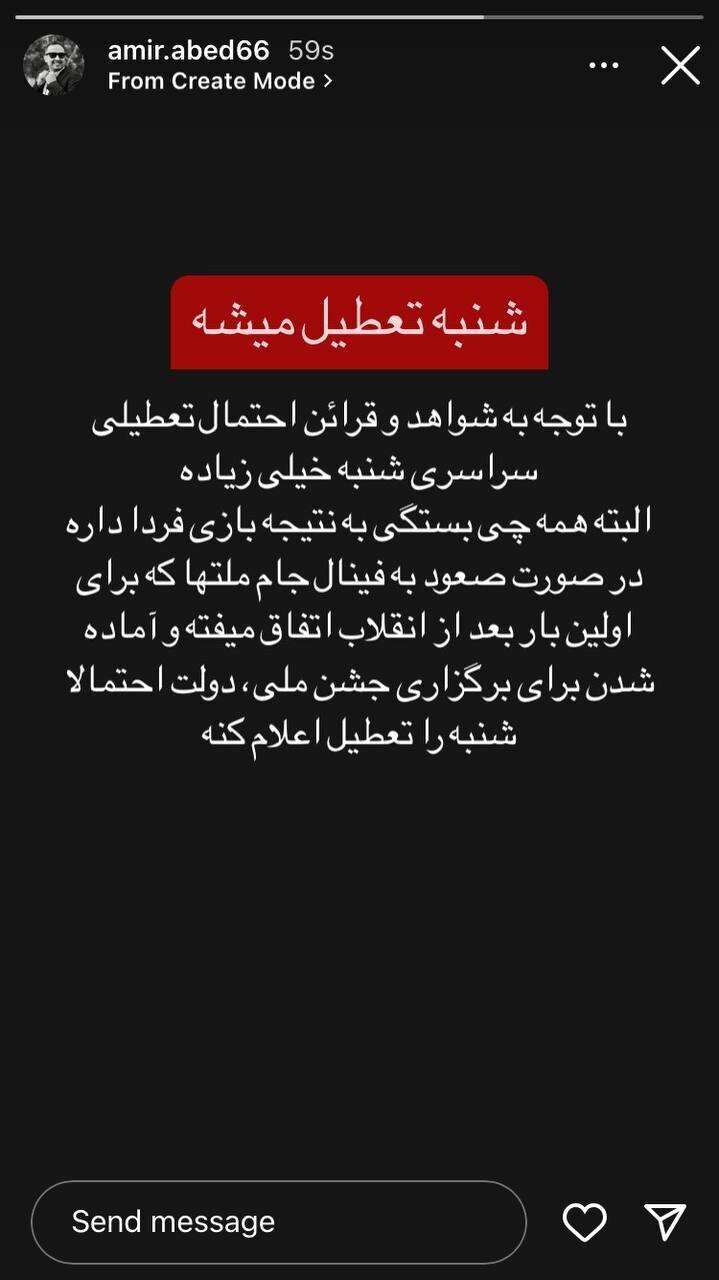Focus the Send message field
Screen dimensions: 719x1280
point(278,1222)
